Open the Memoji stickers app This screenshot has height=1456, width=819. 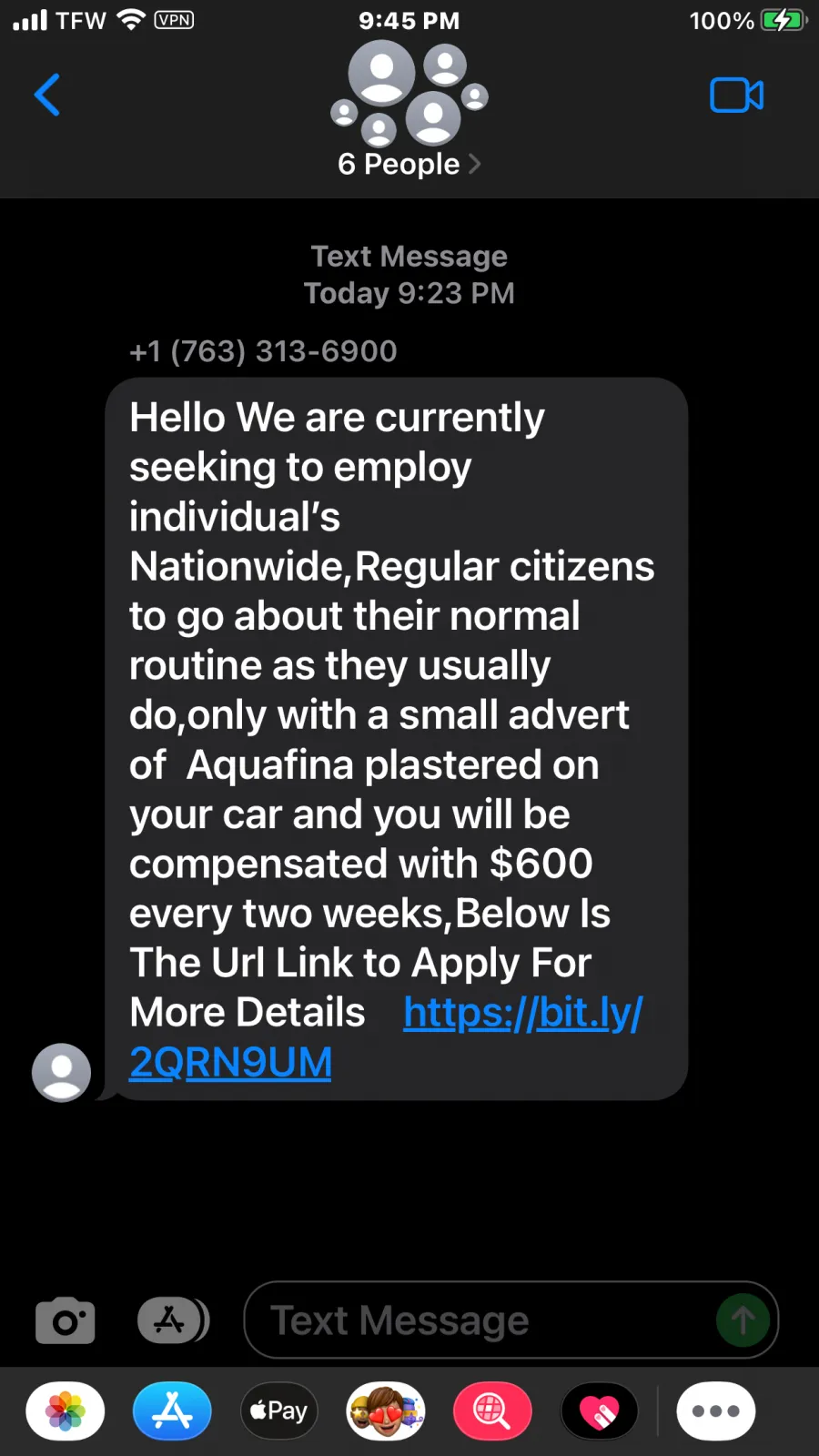coord(386,1411)
